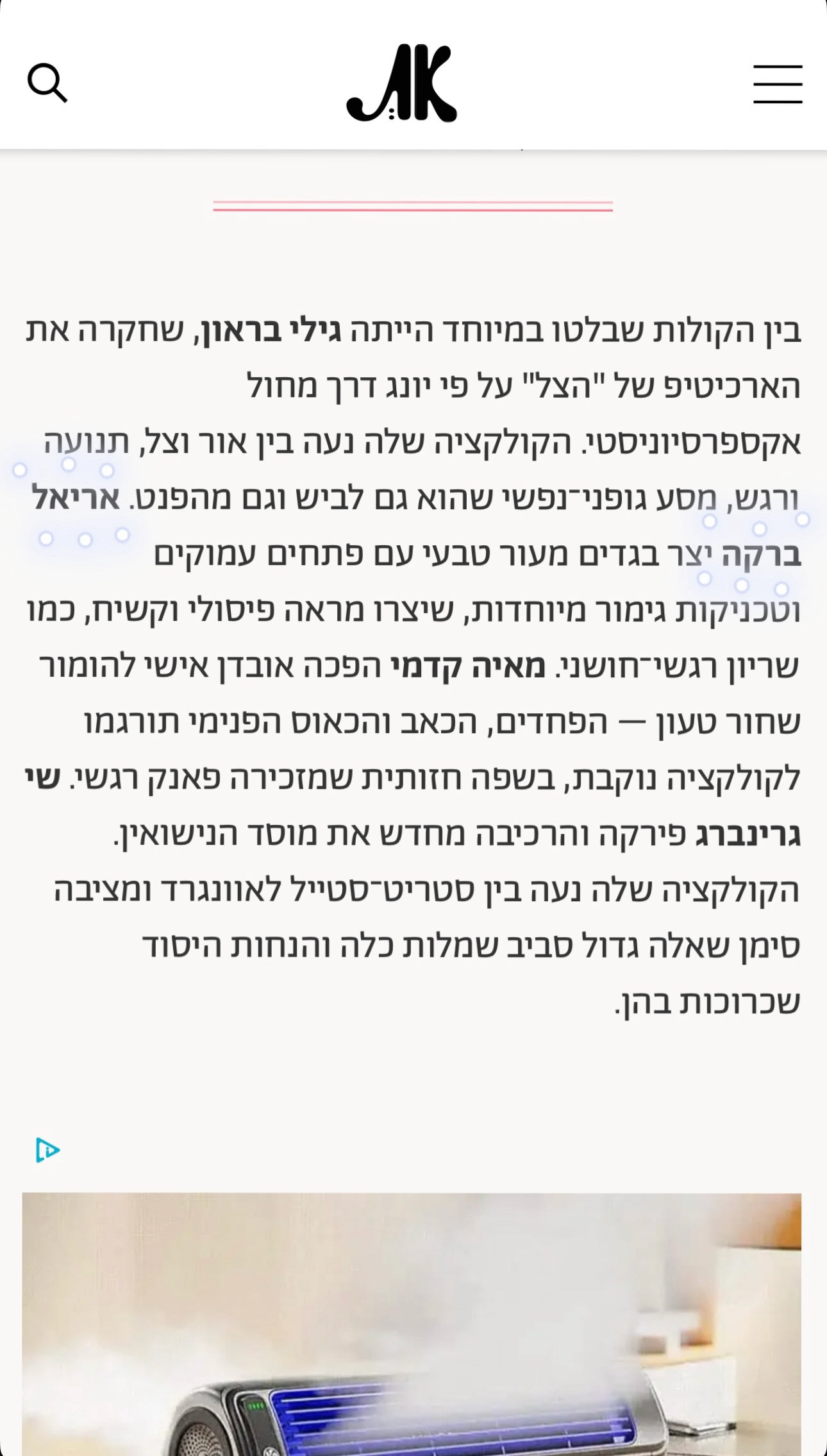Screen dimensions: 827x1456
Task: Open the heater advertisement banner
Action: click(412, 1324)
